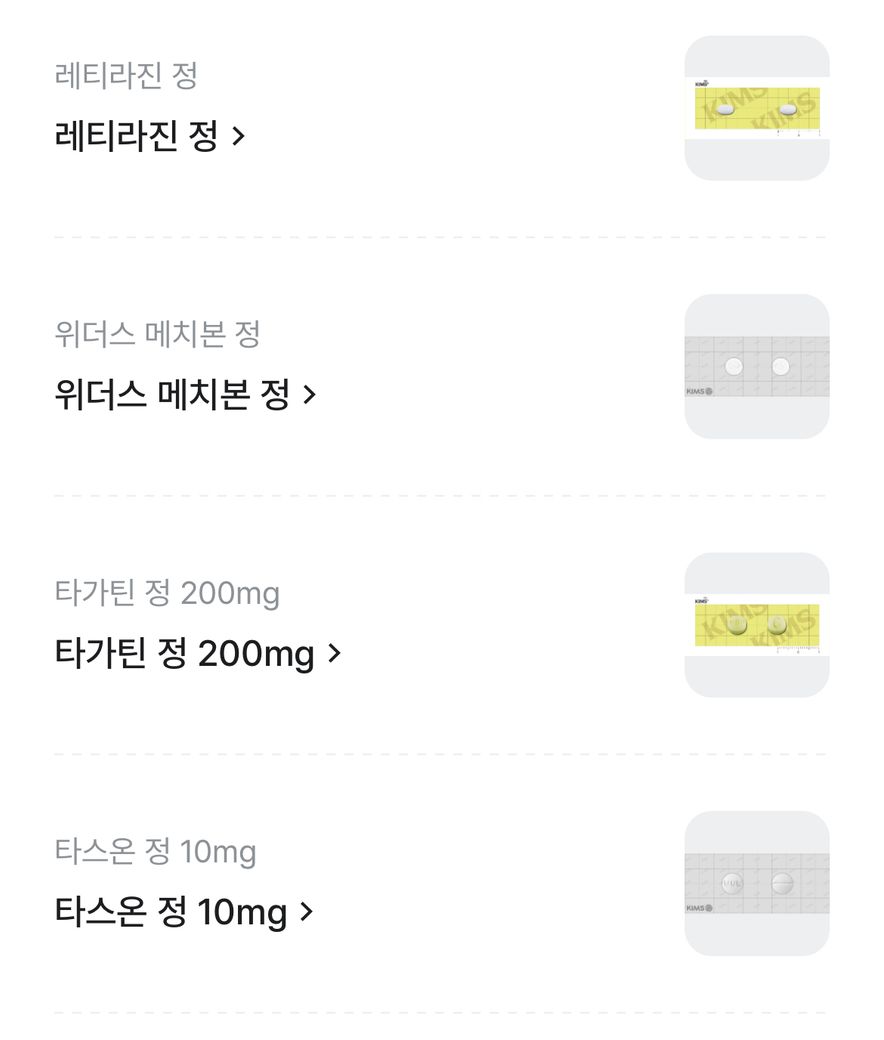Open the 타가틴 정 200mg drug details
This screenshot has width=884, height=1040.
coord(198,654)
